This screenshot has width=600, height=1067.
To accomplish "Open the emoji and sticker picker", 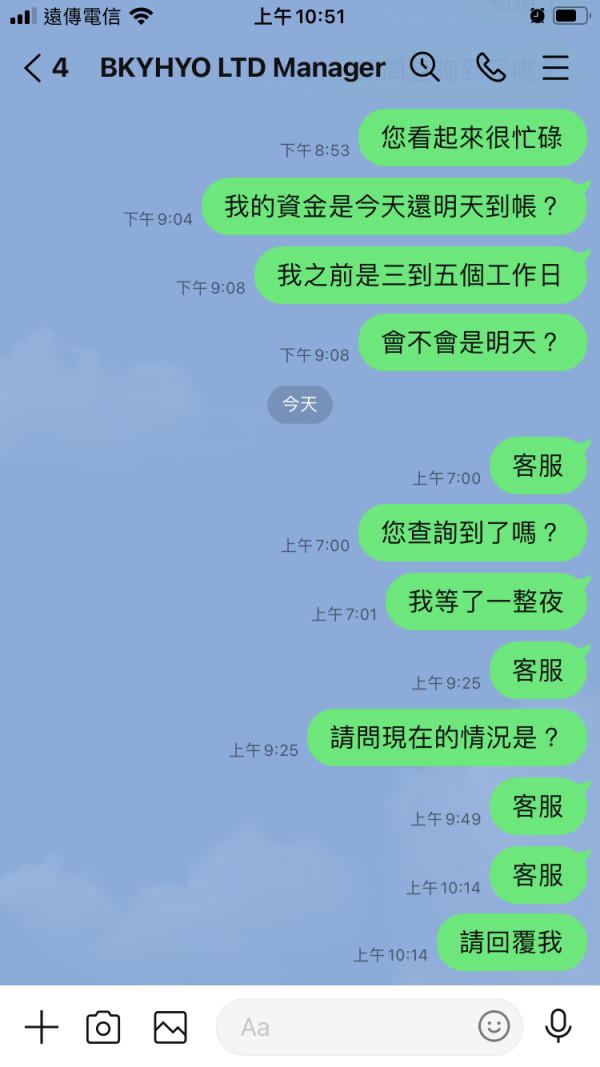I will (494, 1026).
